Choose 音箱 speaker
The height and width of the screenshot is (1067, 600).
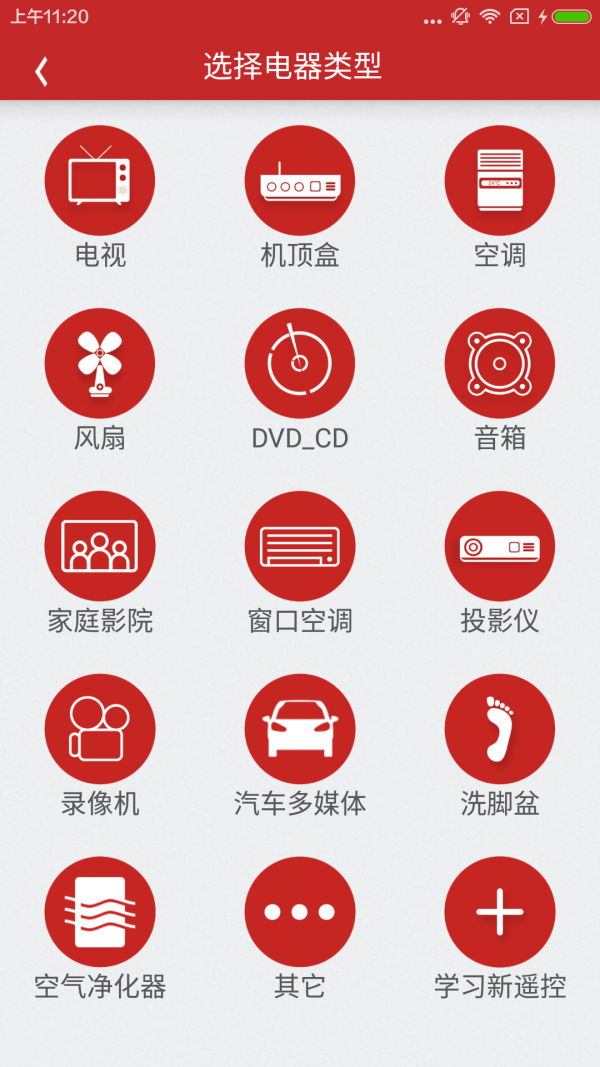(499, 363)
